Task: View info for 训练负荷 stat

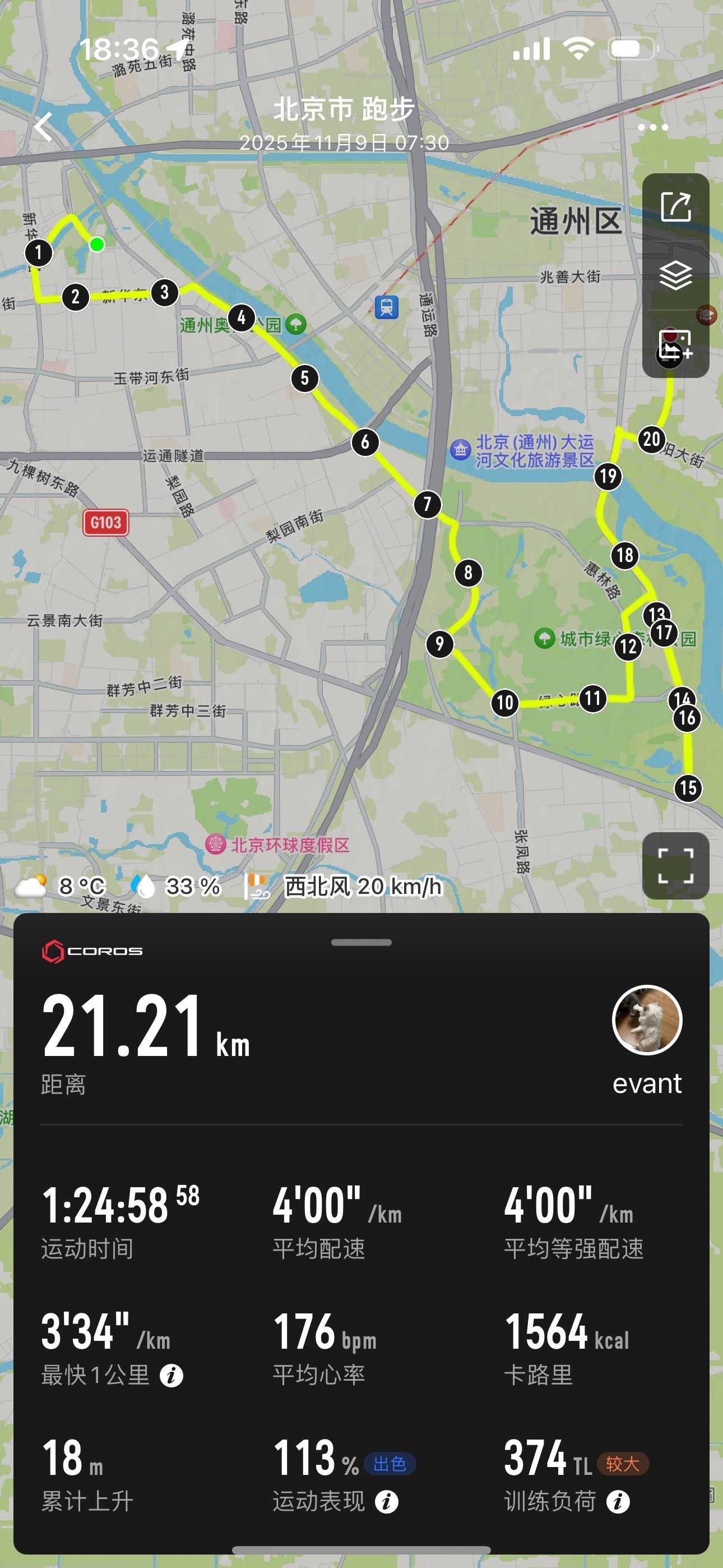Action: pyautogui.click(x=620, y=1502)
